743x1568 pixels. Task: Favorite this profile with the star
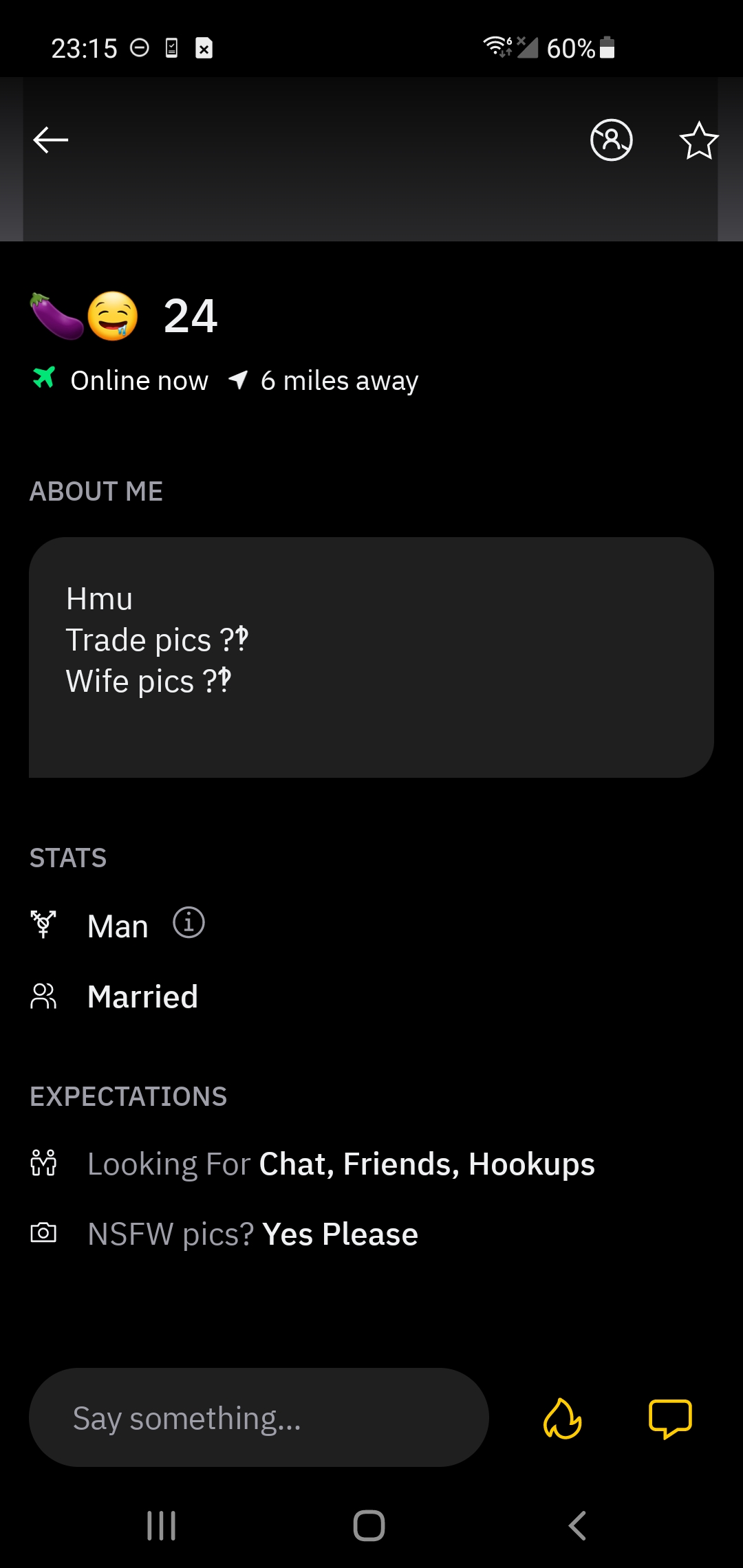699,140
